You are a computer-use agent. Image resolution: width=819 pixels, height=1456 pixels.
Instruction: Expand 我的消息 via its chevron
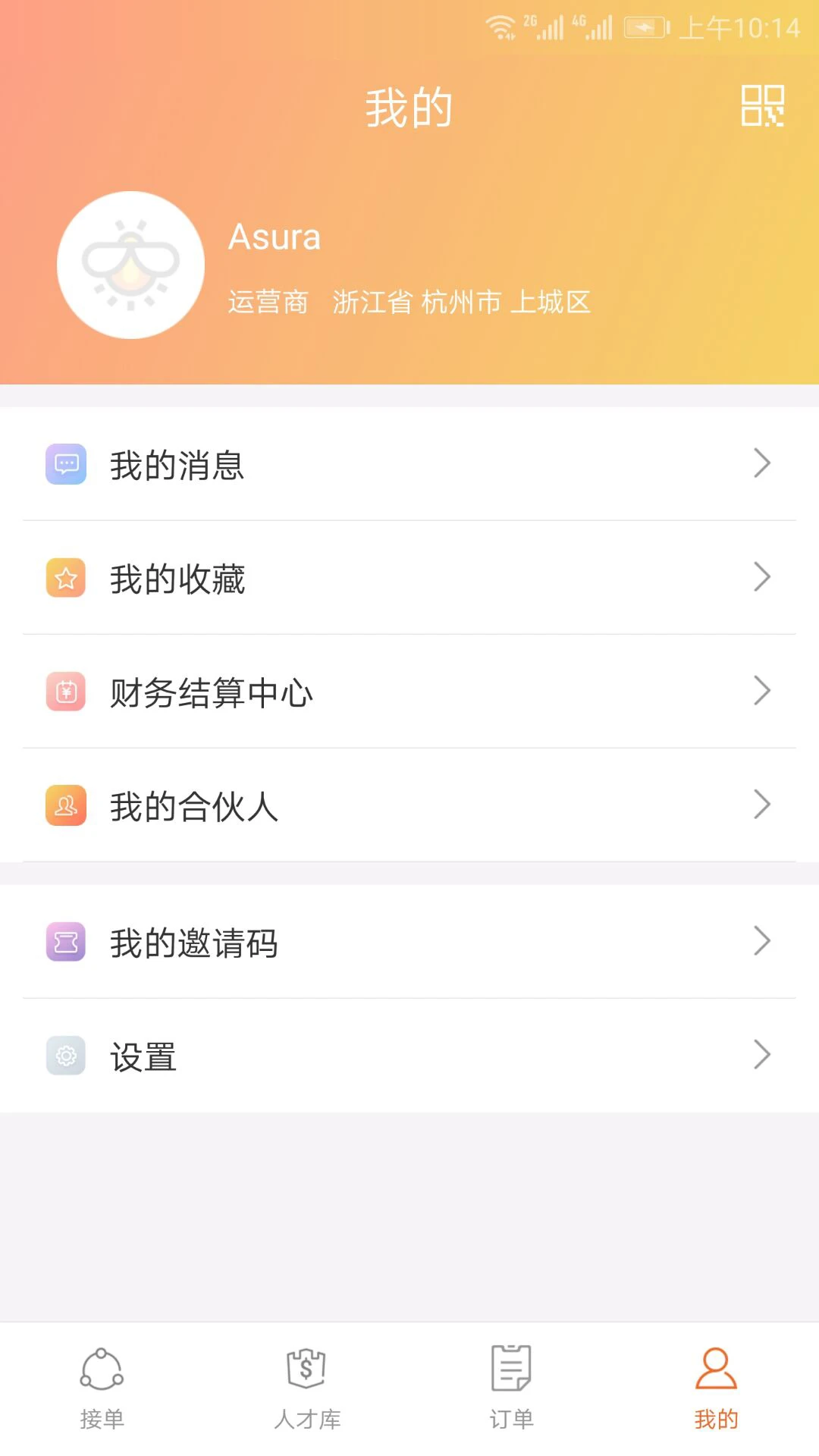point(763,465)
